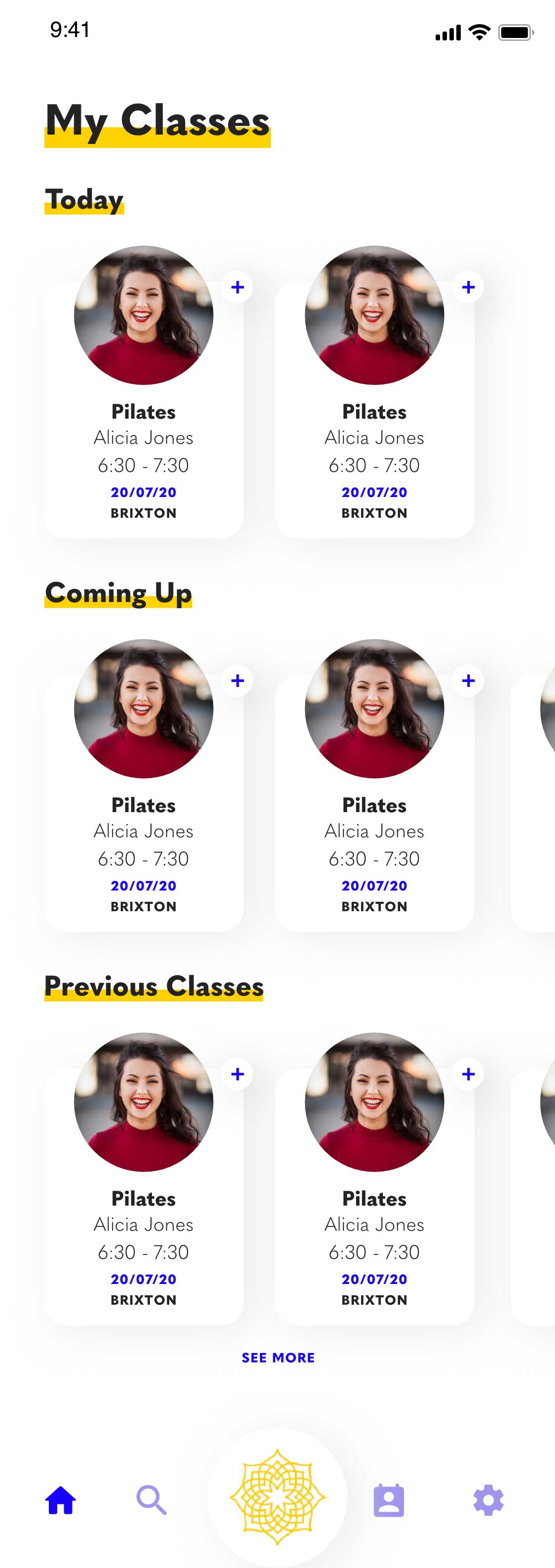Open the search tab

coord(151,1500)
